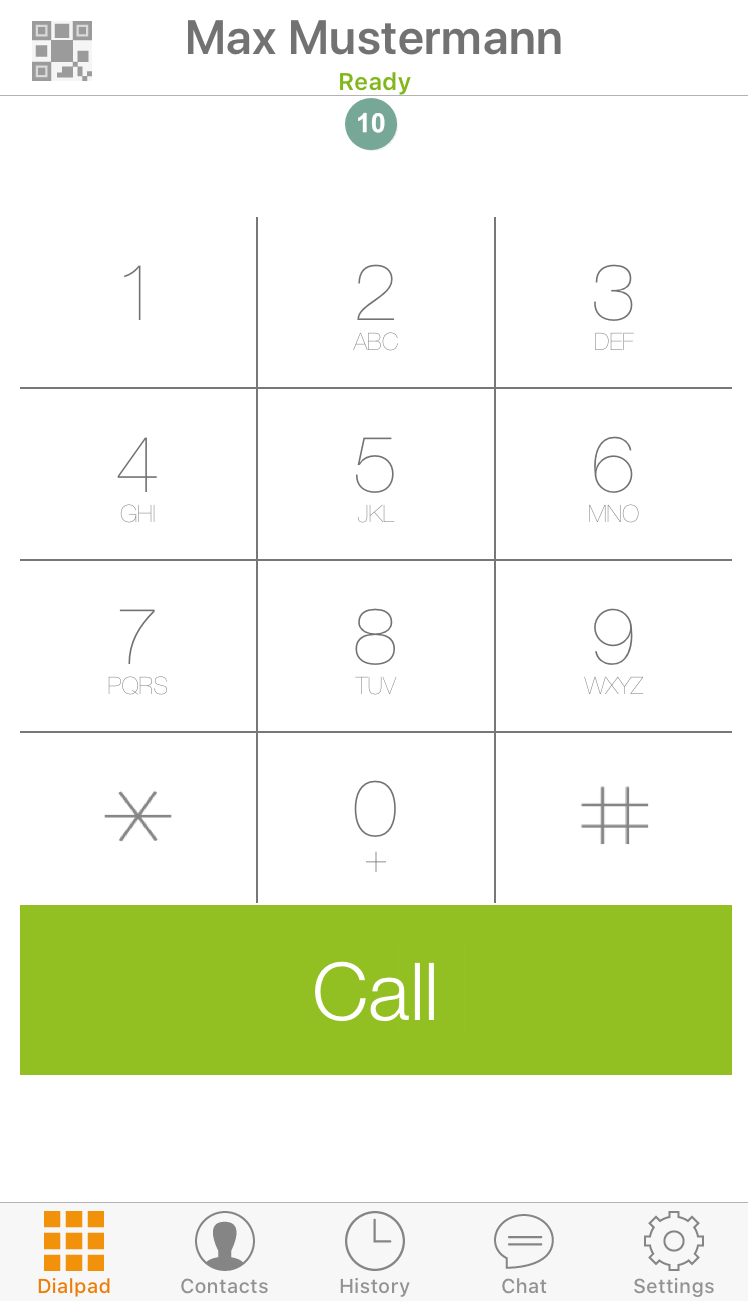Tap the 9 WXYZ key
Screen dimensions: 748x1301
[x=614, y=646]
